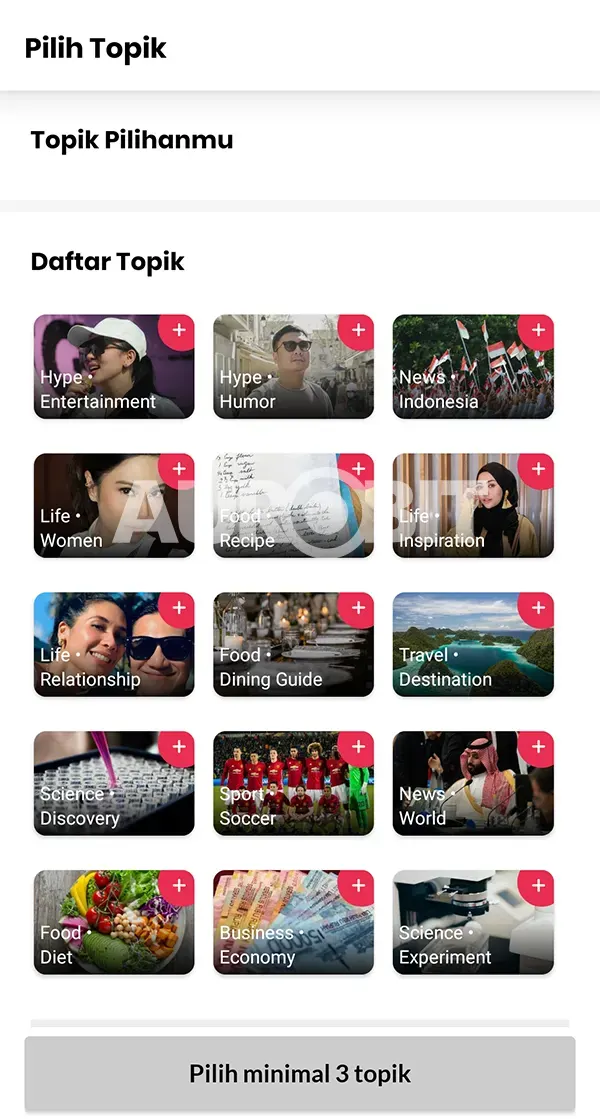Select the Sport Soccer topic card
Screen dimensions: 600x1119
click(293, 784)
